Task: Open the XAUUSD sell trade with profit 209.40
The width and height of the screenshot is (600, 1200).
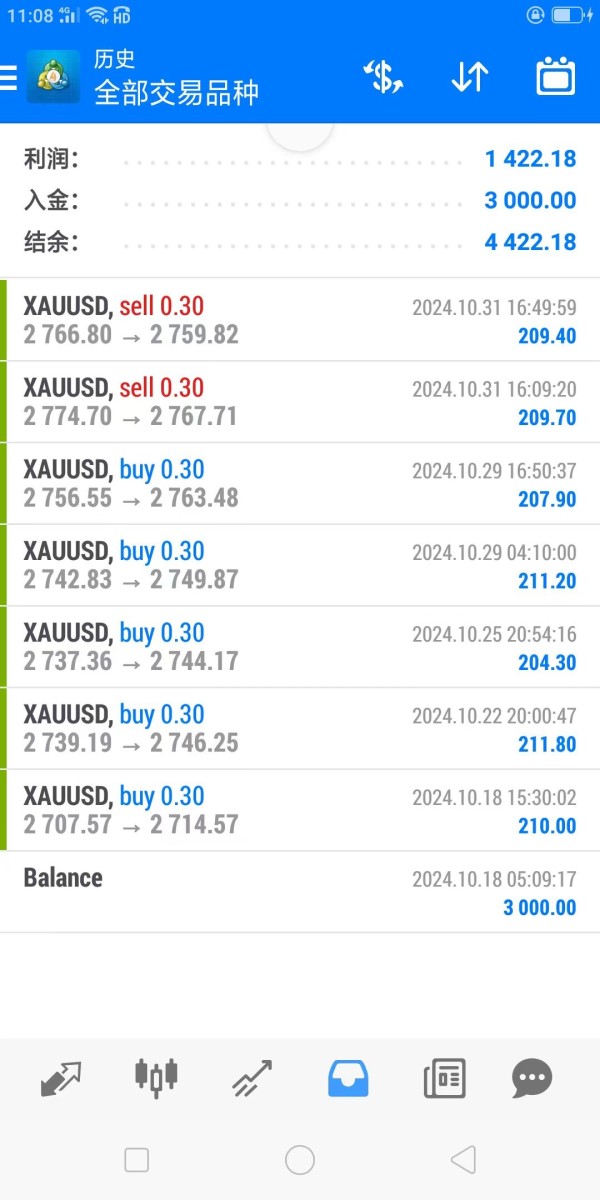Action: pyautogui.click(x=300, y=320)
